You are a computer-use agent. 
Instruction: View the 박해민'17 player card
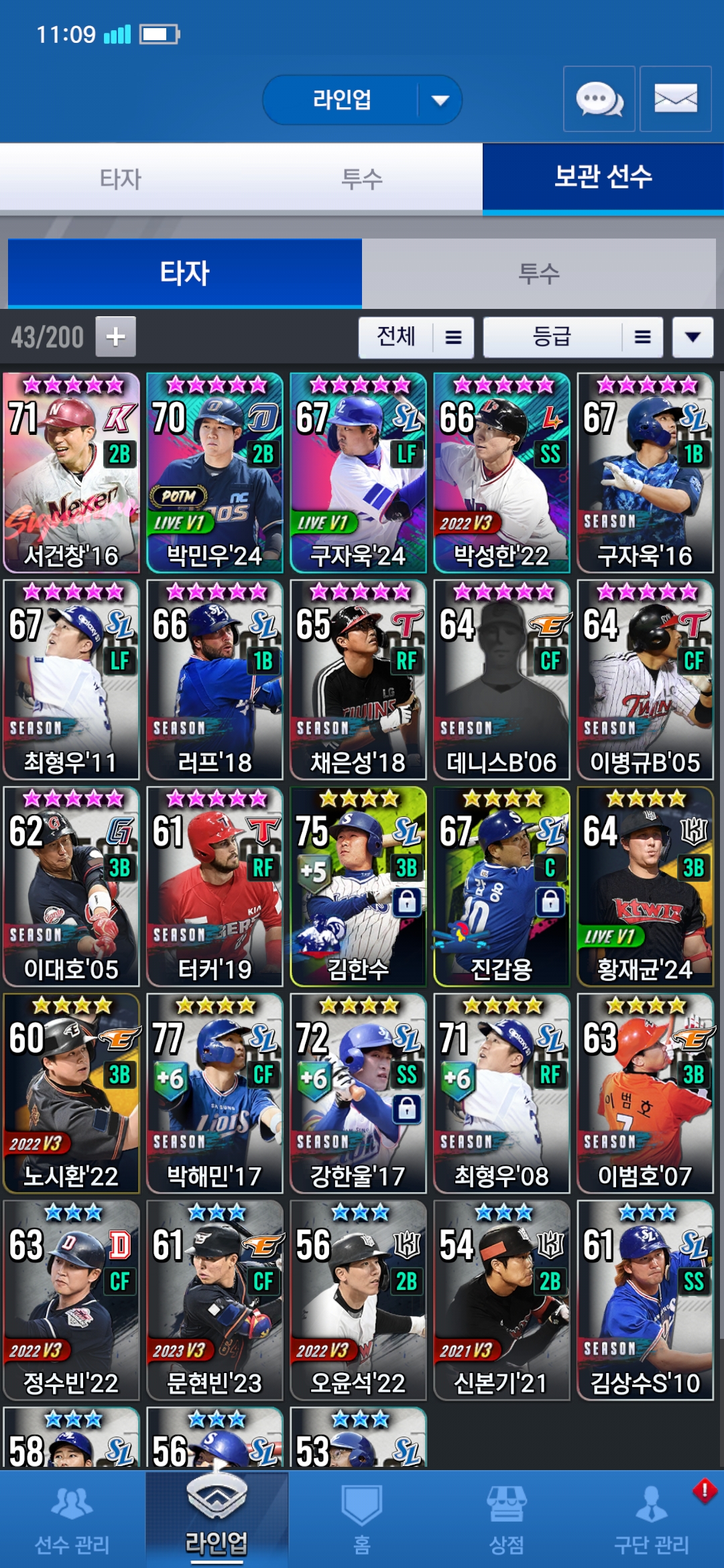click(215, 1094)
